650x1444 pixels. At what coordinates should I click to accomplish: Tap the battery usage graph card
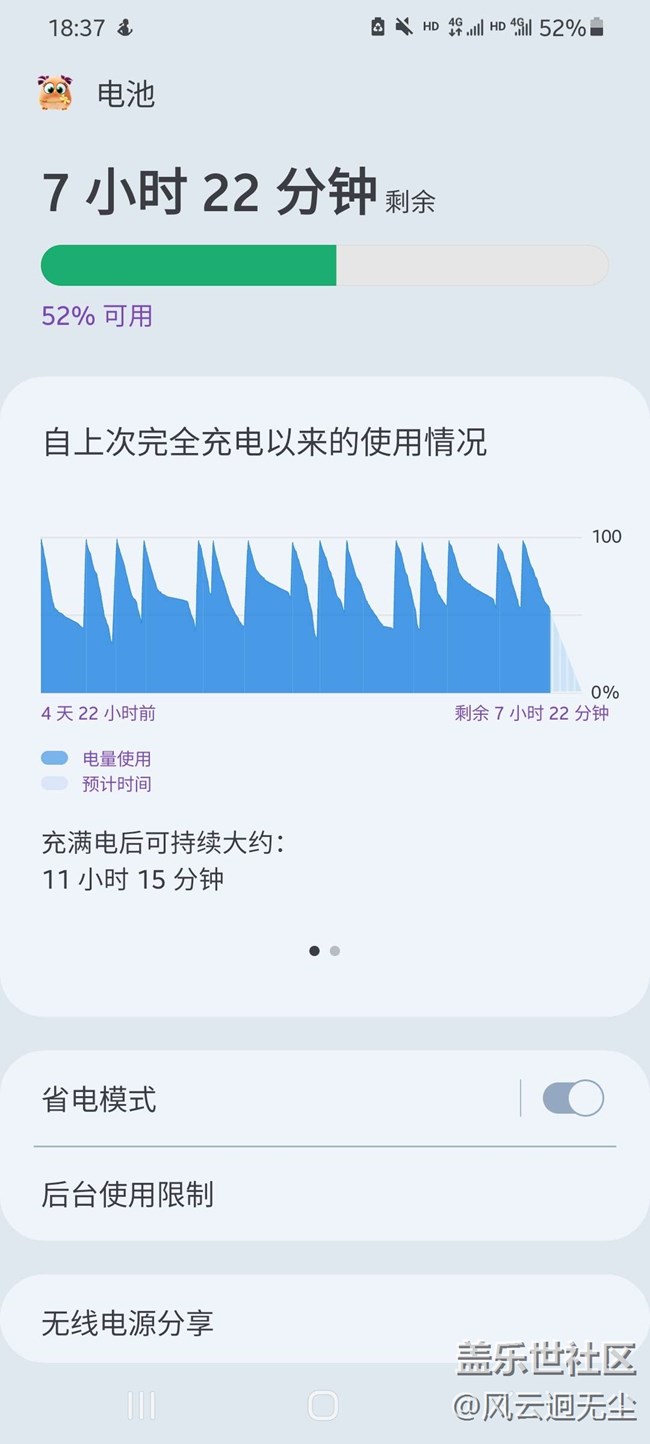point(325,696)
